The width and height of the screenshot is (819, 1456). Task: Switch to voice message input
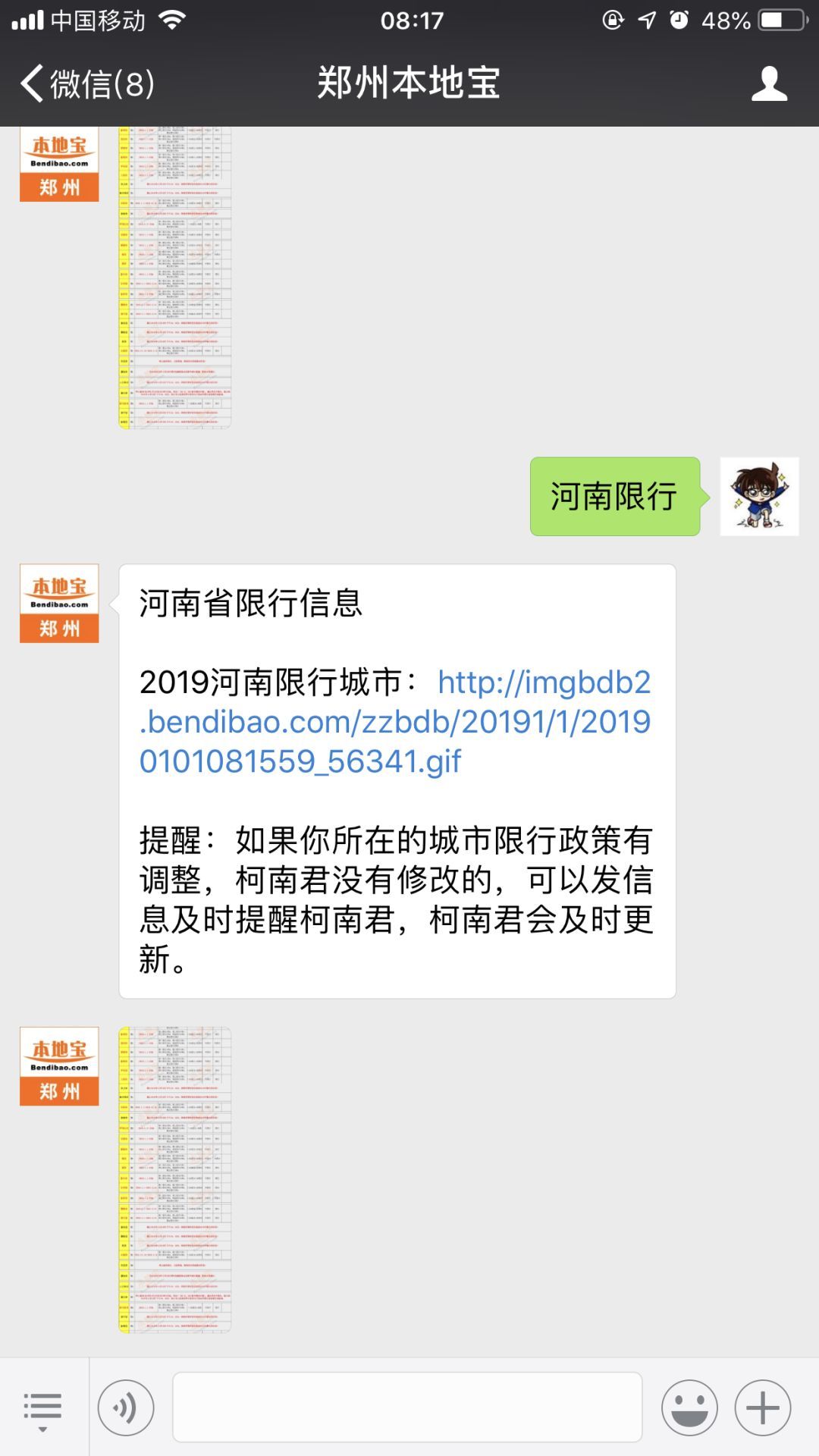(126, 1408)
